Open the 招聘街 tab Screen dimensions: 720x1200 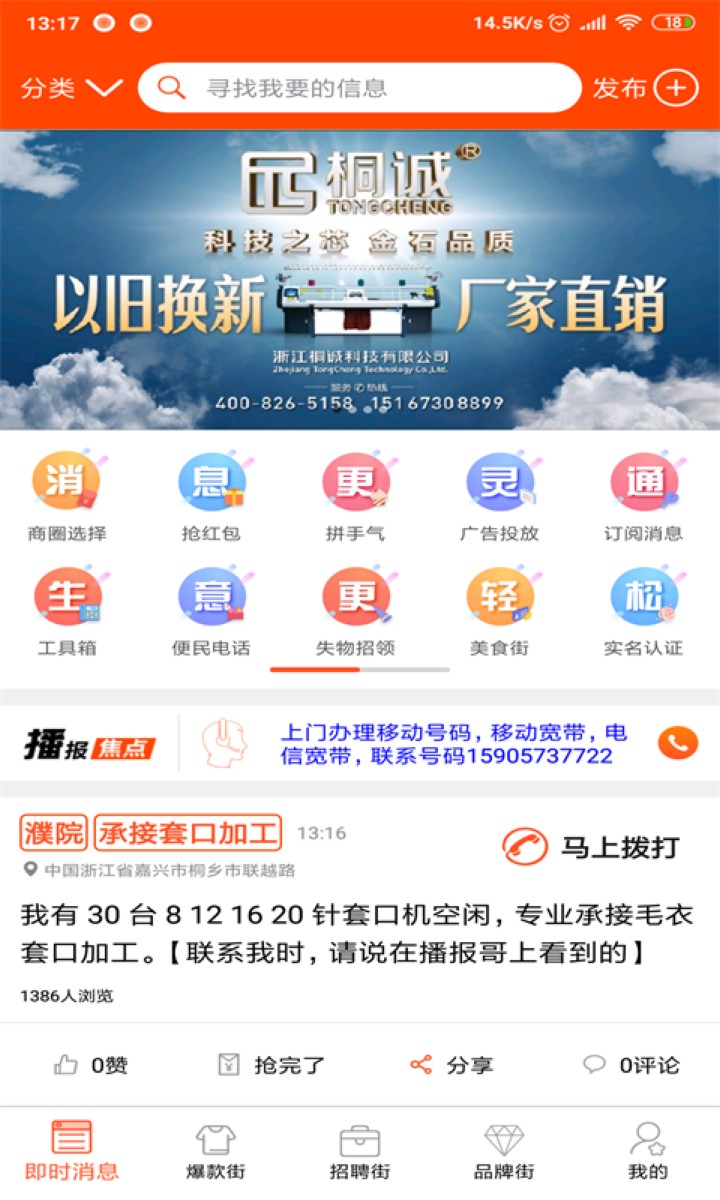click(x=360, y=1150)
